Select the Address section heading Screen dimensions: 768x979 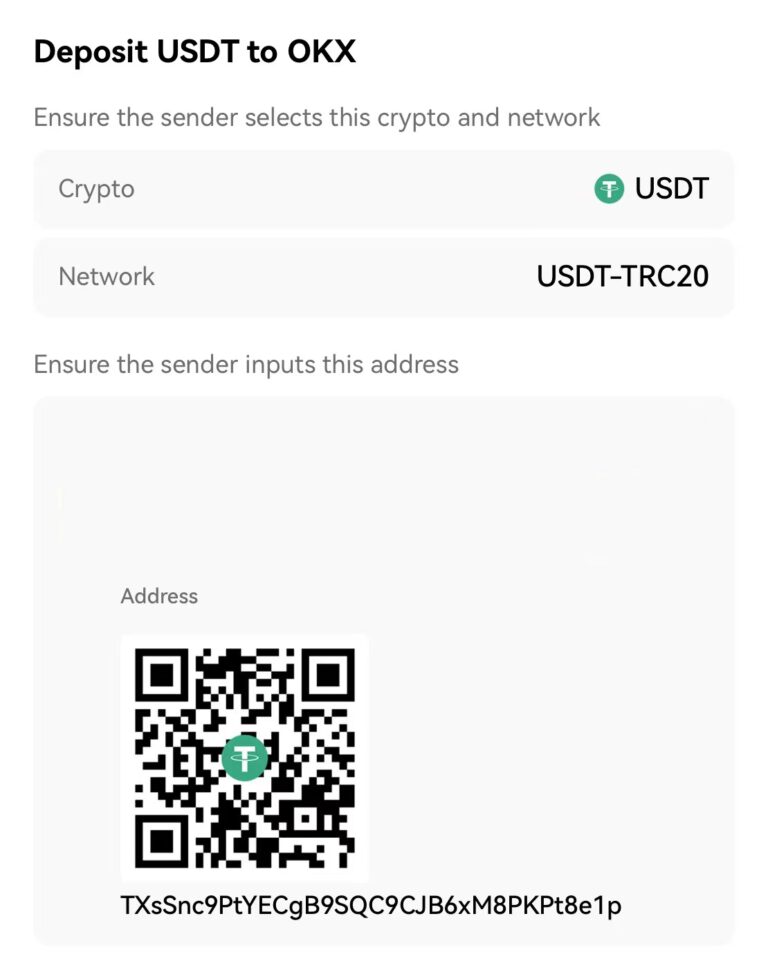pyautogui.click(x=159, y=595)
